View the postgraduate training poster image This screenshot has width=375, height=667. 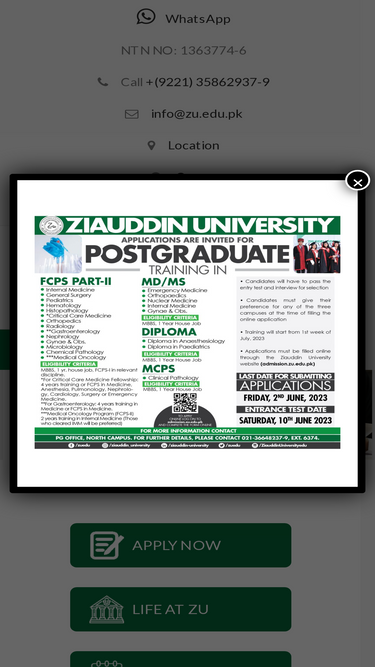coord(187,332)
